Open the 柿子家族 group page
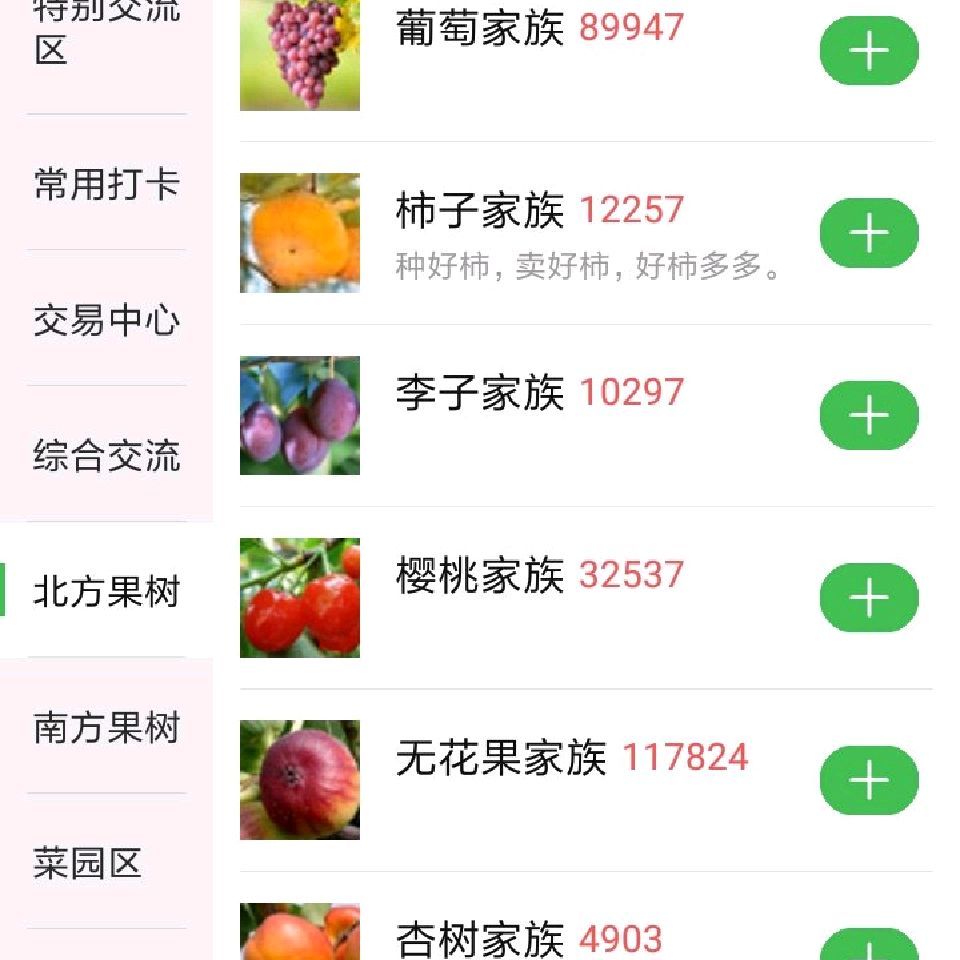 pyautogui.click(x=480, y=211)
